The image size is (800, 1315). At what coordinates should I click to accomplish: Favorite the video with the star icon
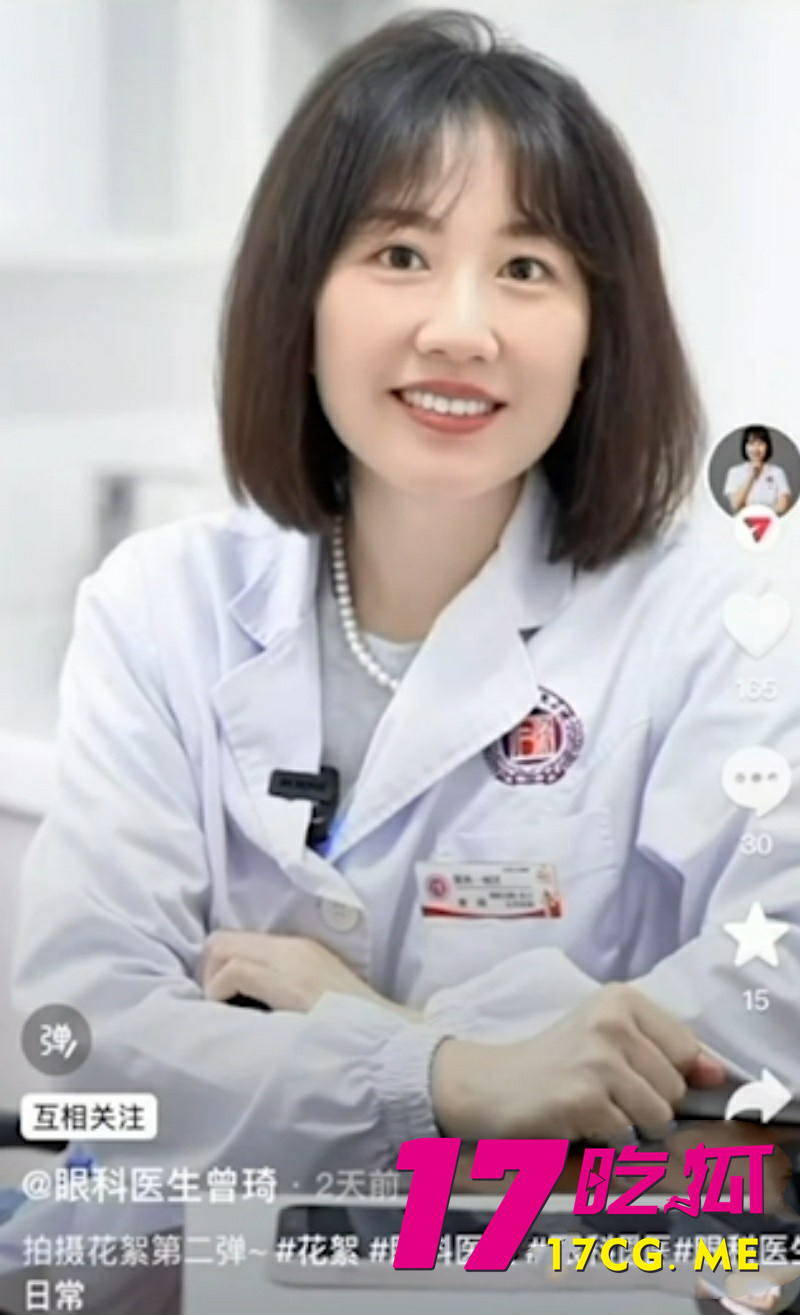[756, 936]
